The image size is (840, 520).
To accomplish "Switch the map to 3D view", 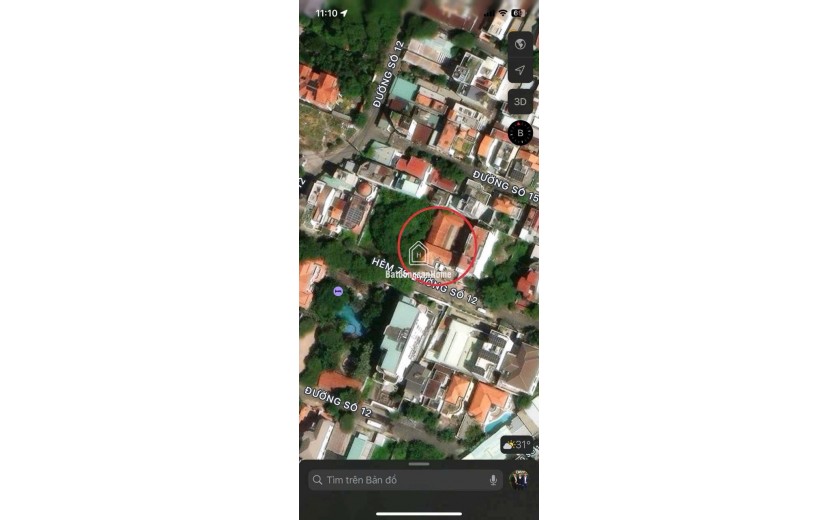I will pos(520,101).
